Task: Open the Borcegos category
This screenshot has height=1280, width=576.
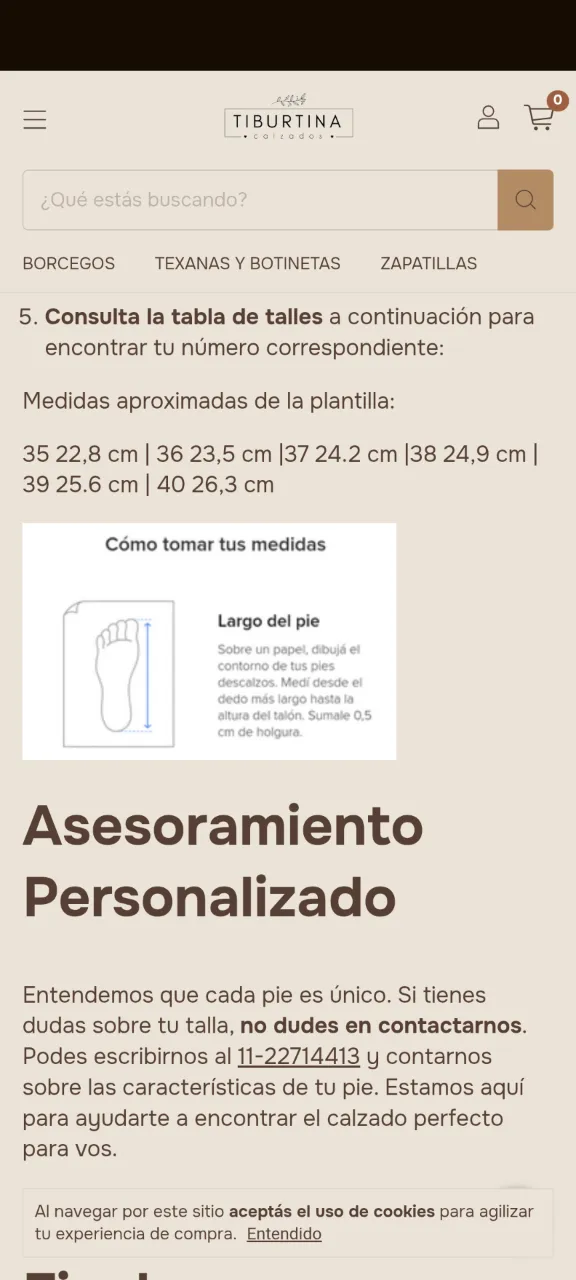Action: click(69, 264)
